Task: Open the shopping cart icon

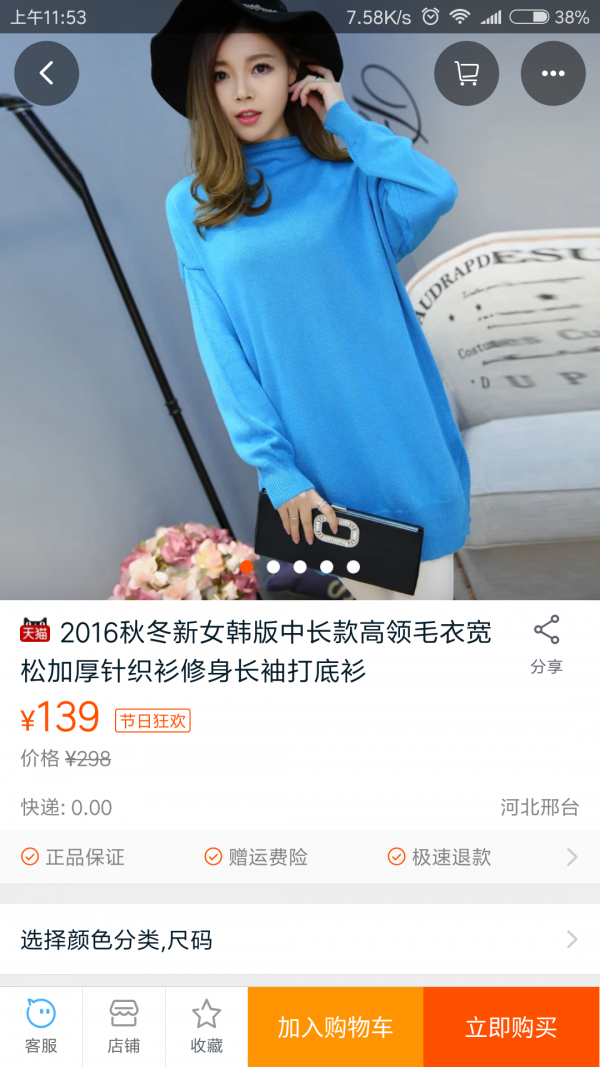Action: (x=466, y=74)
